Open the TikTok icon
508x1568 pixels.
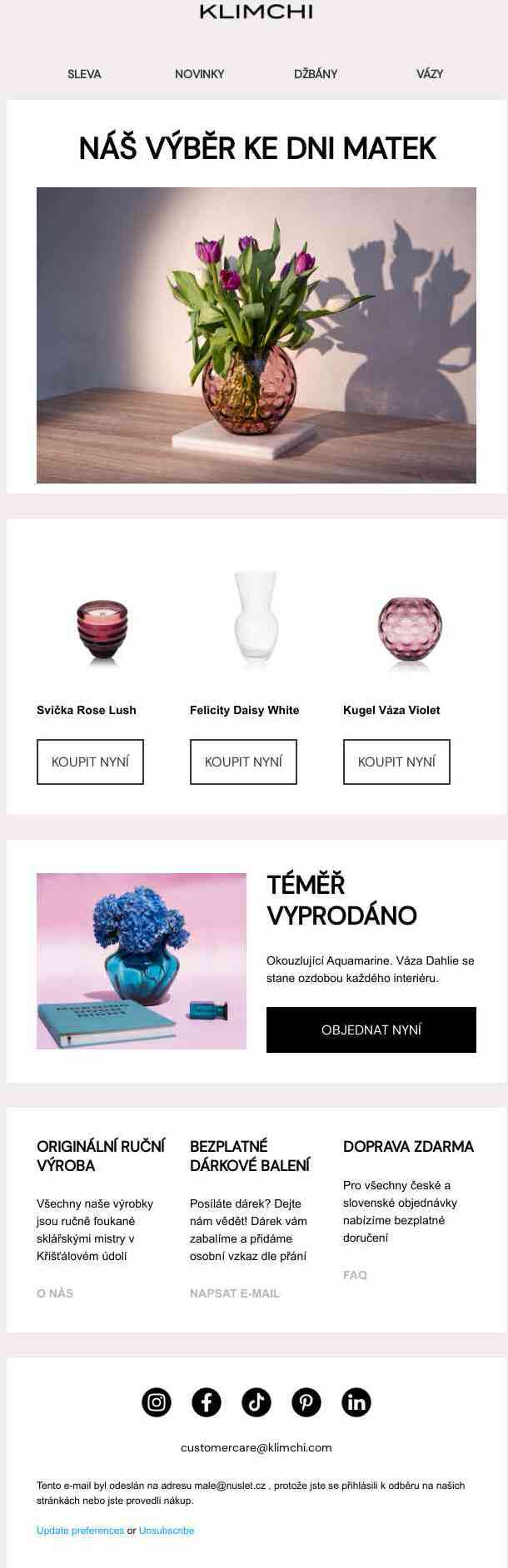tap(256, 1402)
